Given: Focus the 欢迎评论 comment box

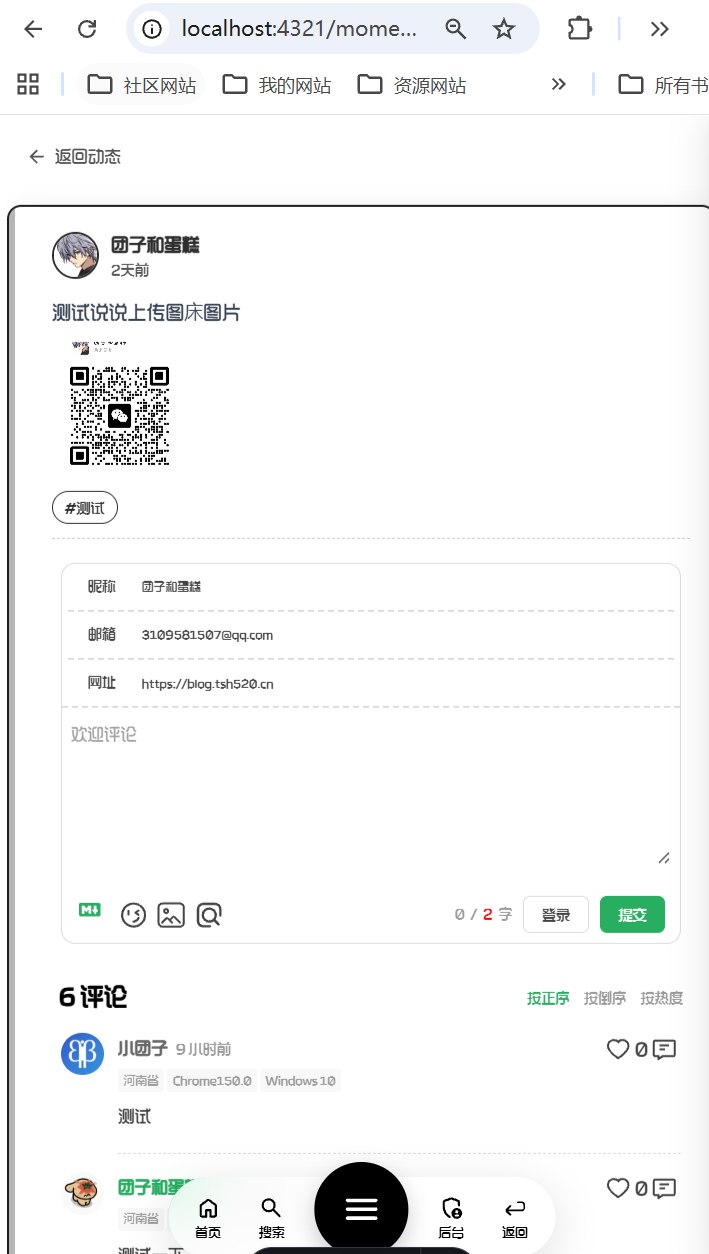Looking at the screenshot, I should [371, 790].
